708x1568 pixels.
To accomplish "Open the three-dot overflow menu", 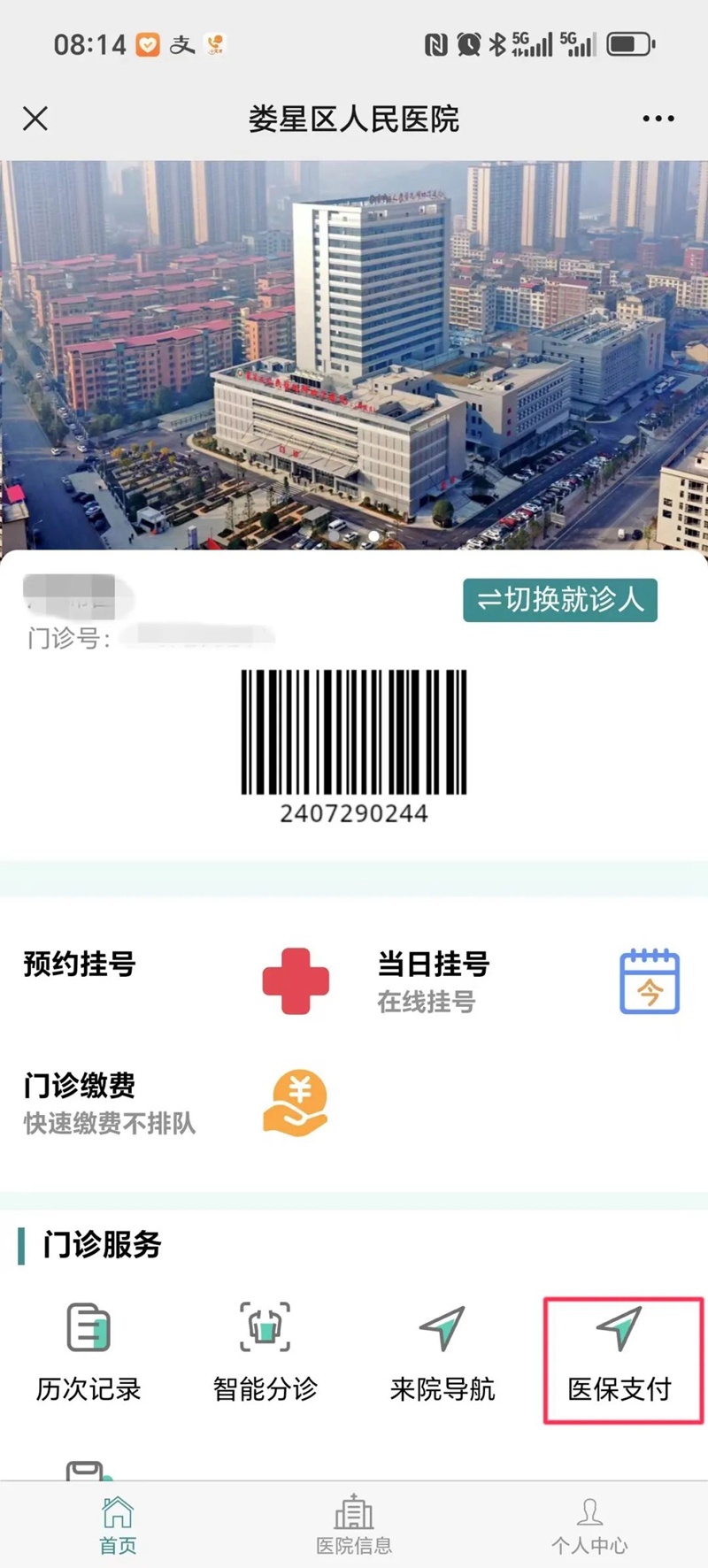I will 658,119.
